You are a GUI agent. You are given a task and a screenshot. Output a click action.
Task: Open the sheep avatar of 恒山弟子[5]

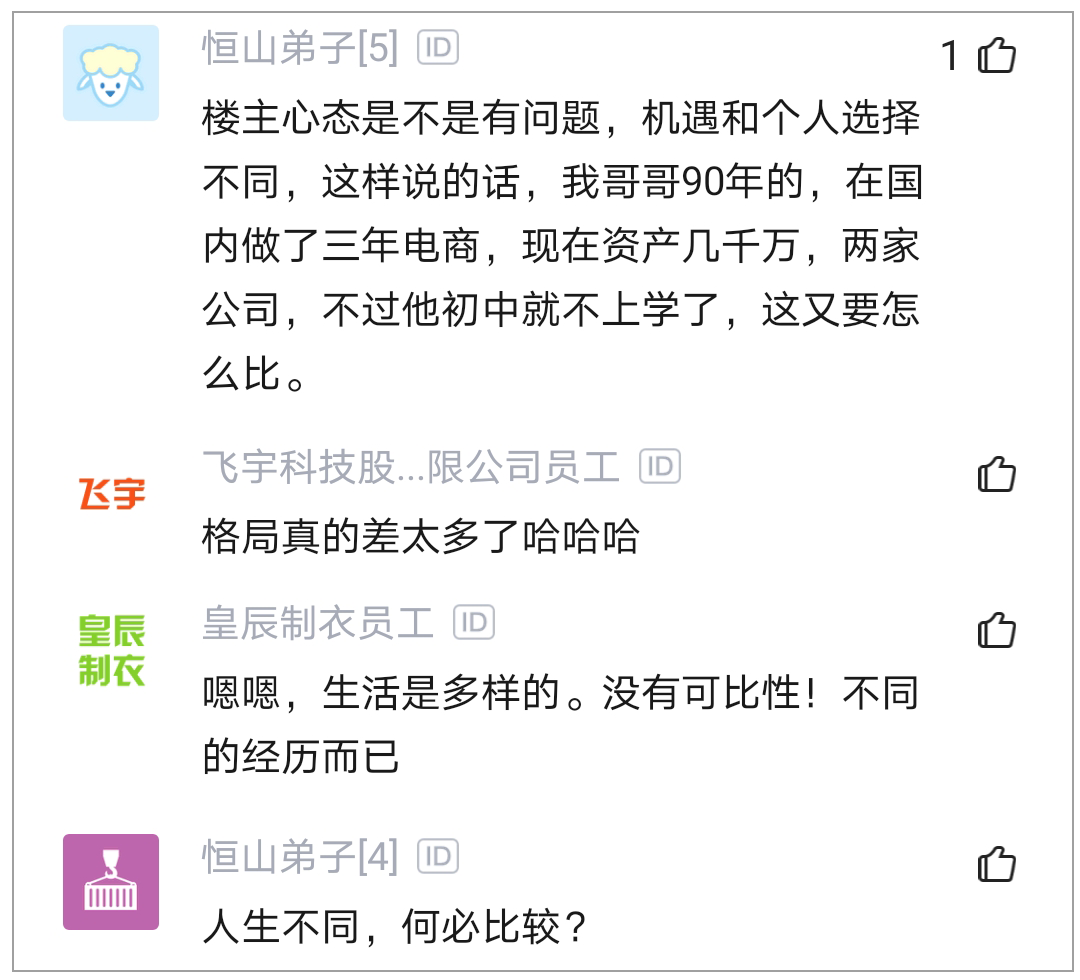[111, 73]
